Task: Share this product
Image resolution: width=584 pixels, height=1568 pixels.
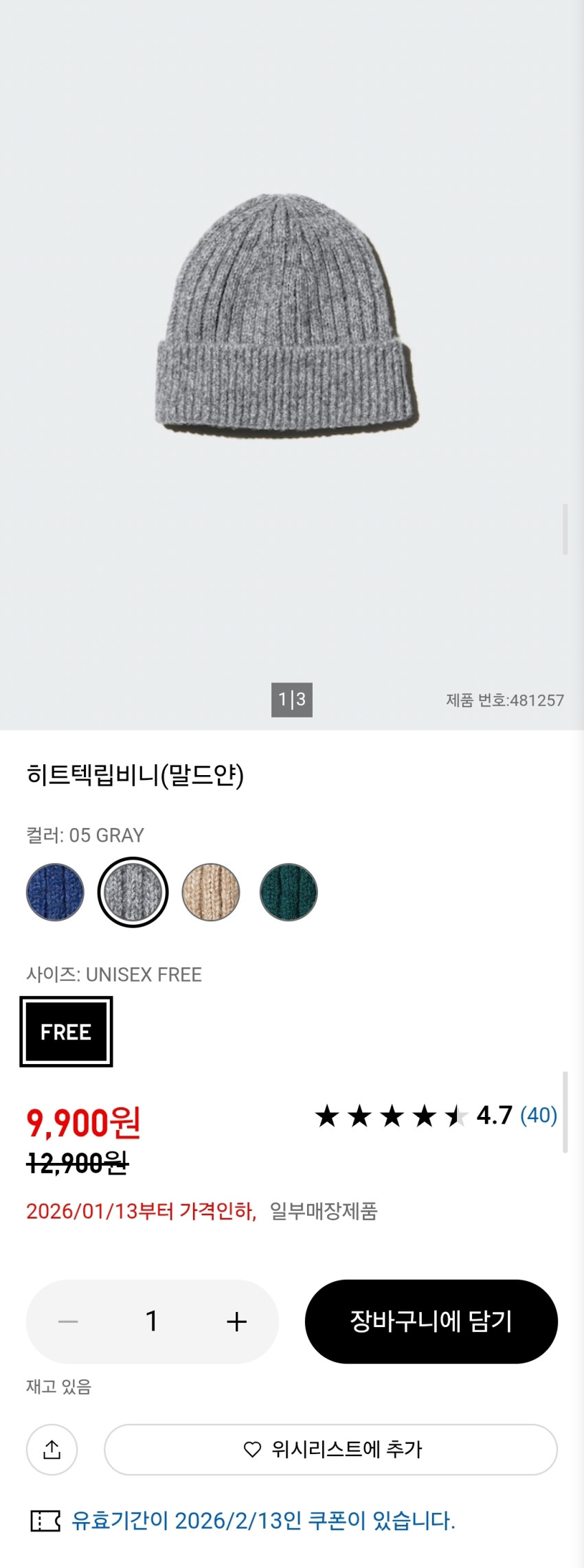Action: click(x=52, y=1449)
